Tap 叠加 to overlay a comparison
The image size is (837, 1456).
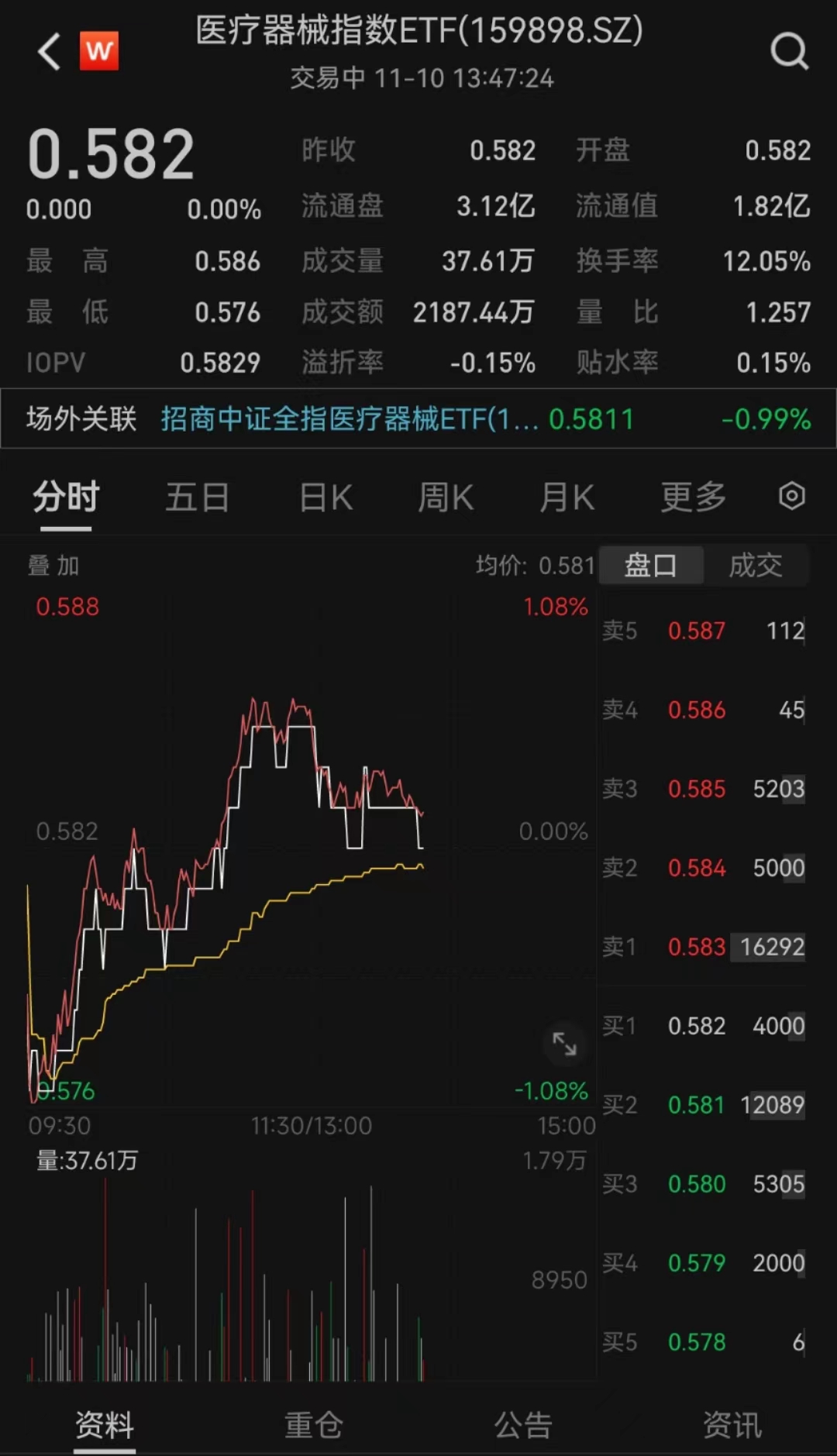click(x=53, y=566)
